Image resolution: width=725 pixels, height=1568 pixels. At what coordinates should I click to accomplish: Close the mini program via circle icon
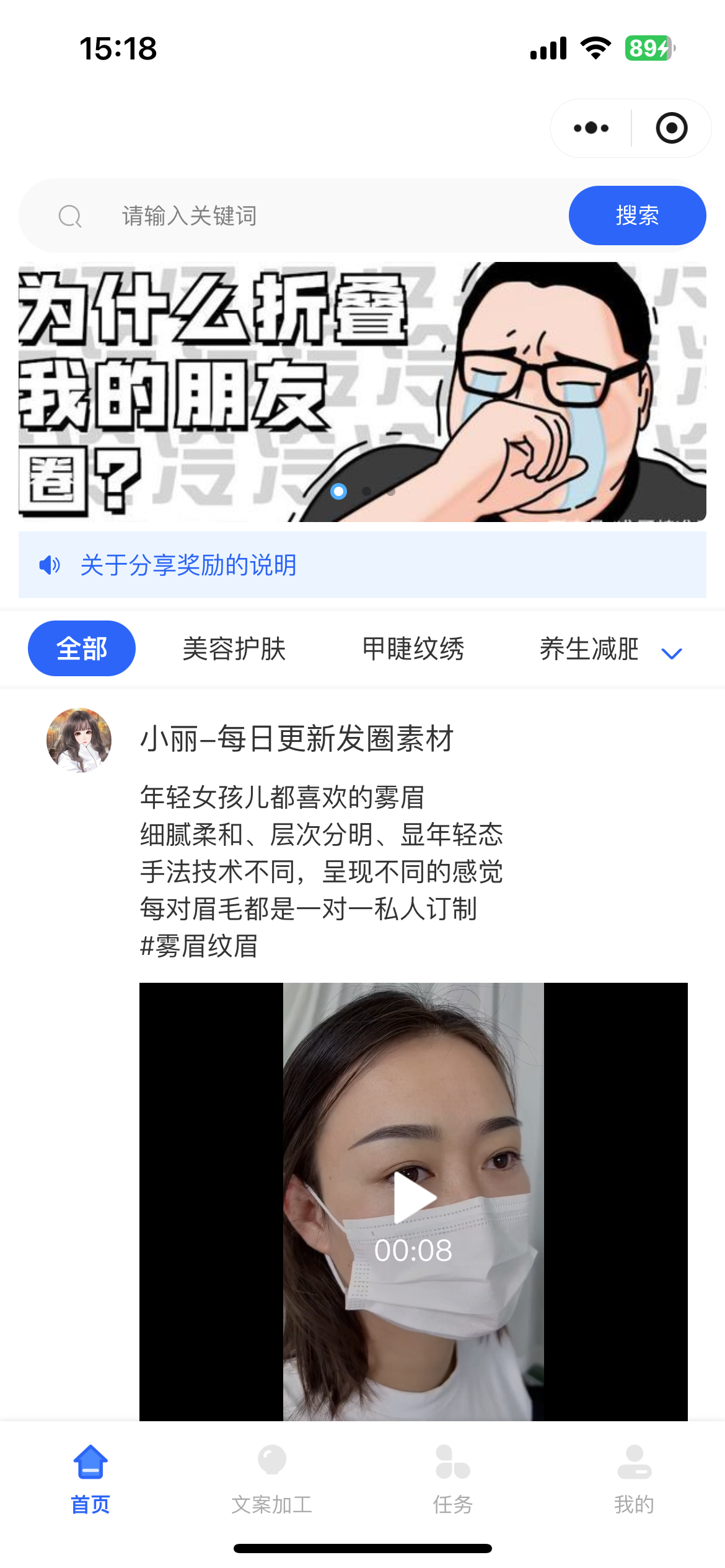(672, 128)
